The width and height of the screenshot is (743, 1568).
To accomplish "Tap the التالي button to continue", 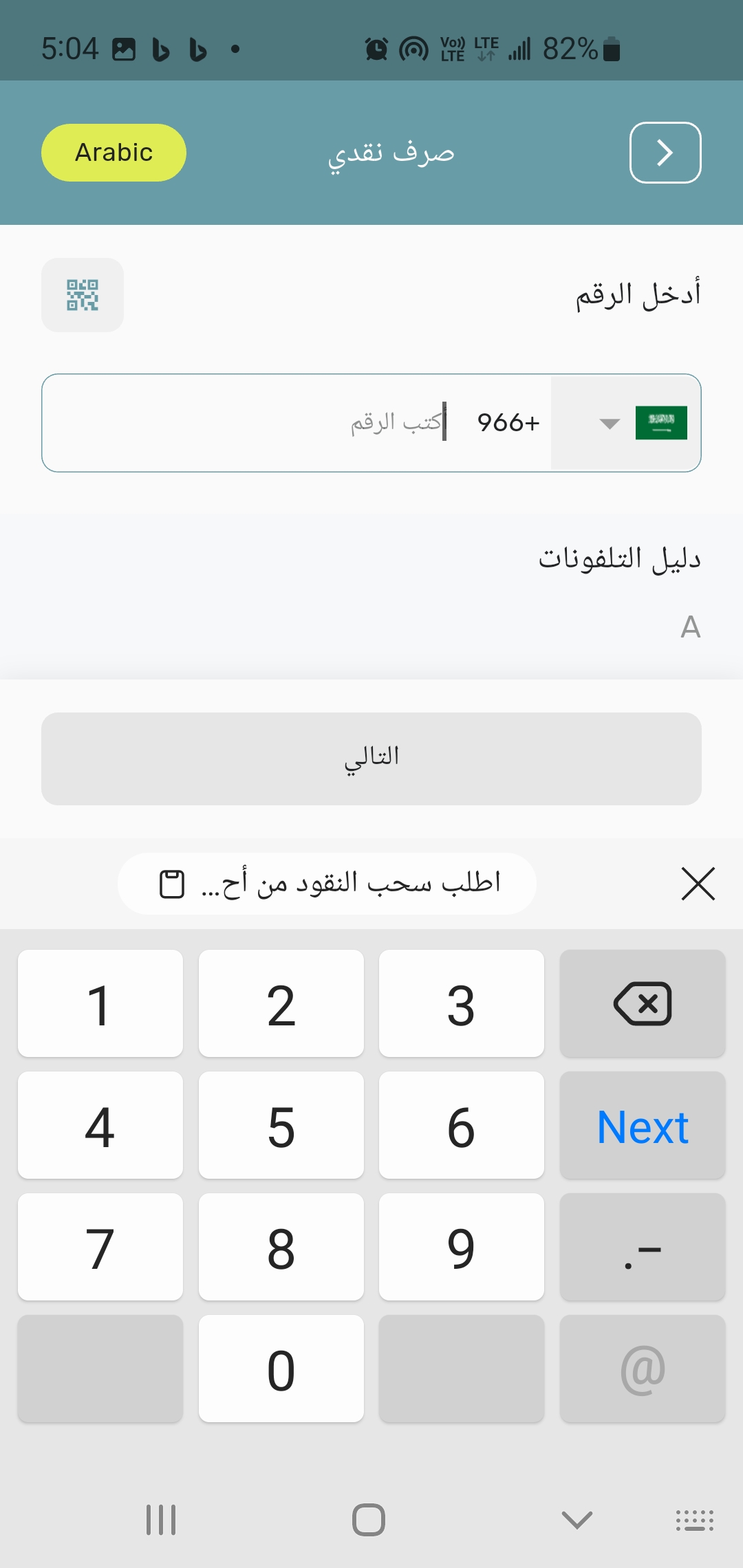I will [x=371, y=759].
